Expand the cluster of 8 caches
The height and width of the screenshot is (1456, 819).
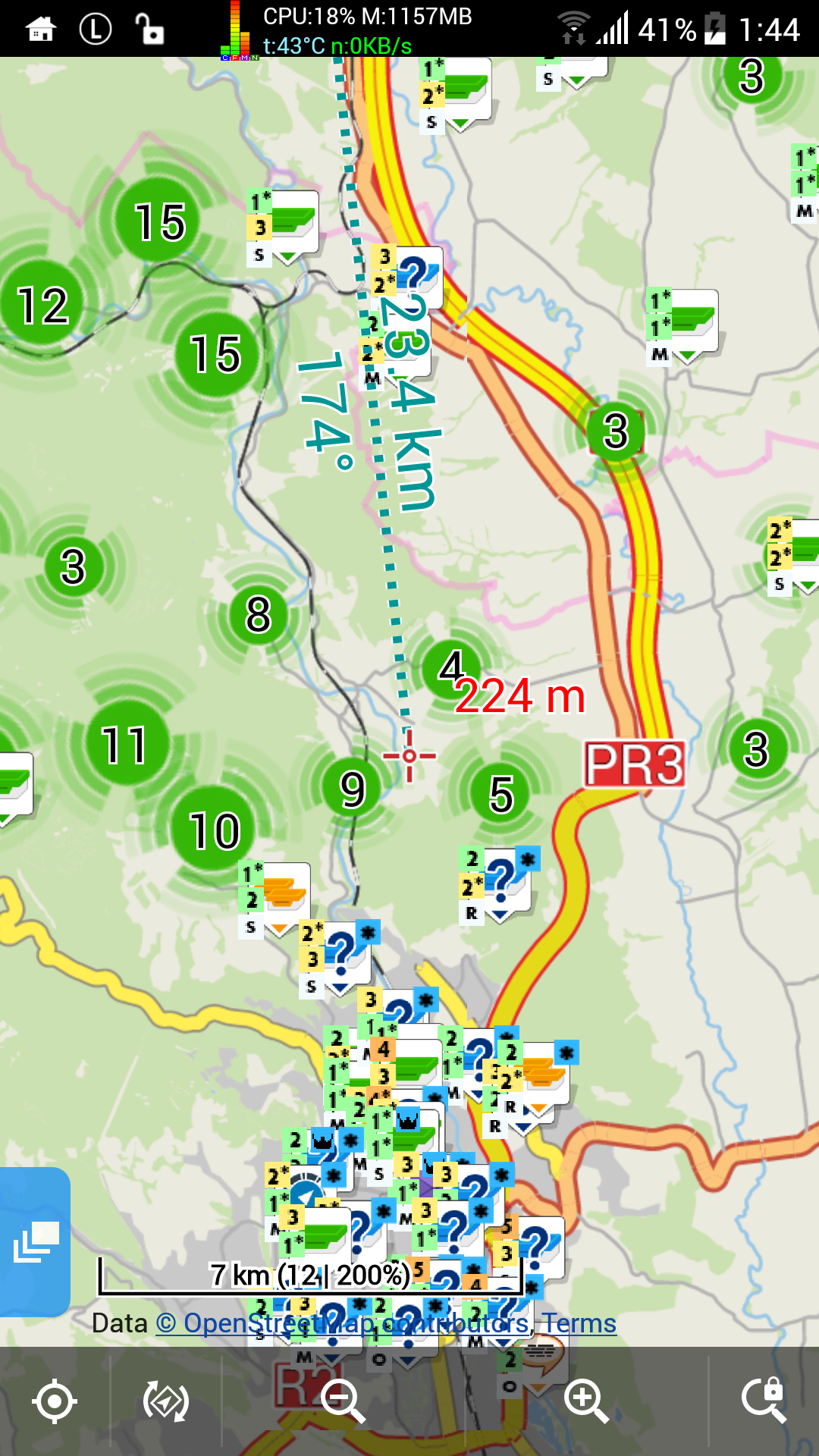259,614
